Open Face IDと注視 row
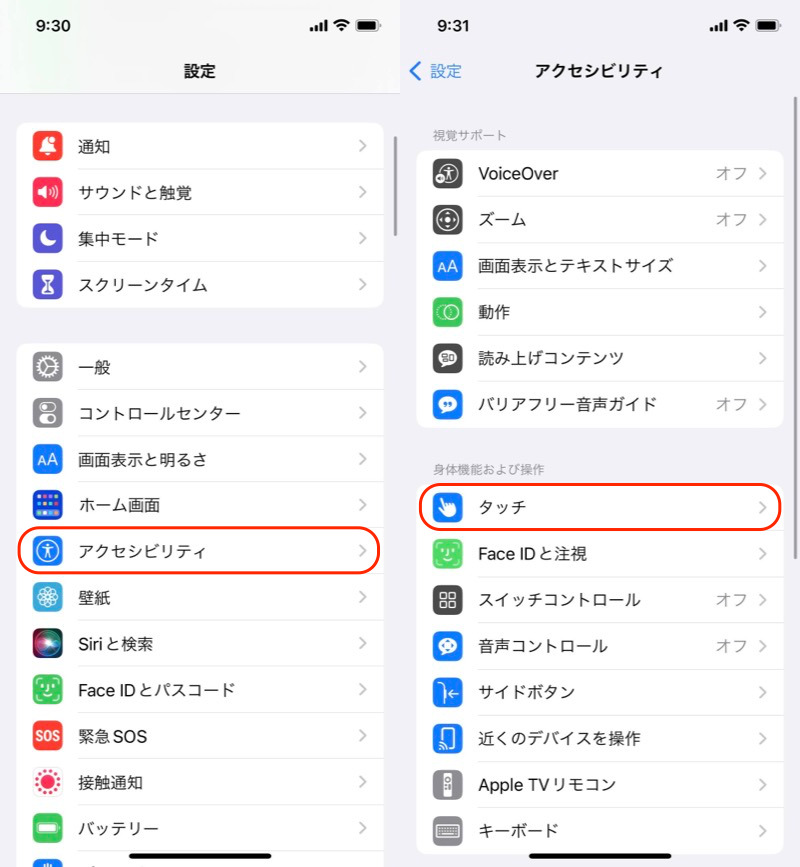Screen dimensions: 800x867 point(600,553)
